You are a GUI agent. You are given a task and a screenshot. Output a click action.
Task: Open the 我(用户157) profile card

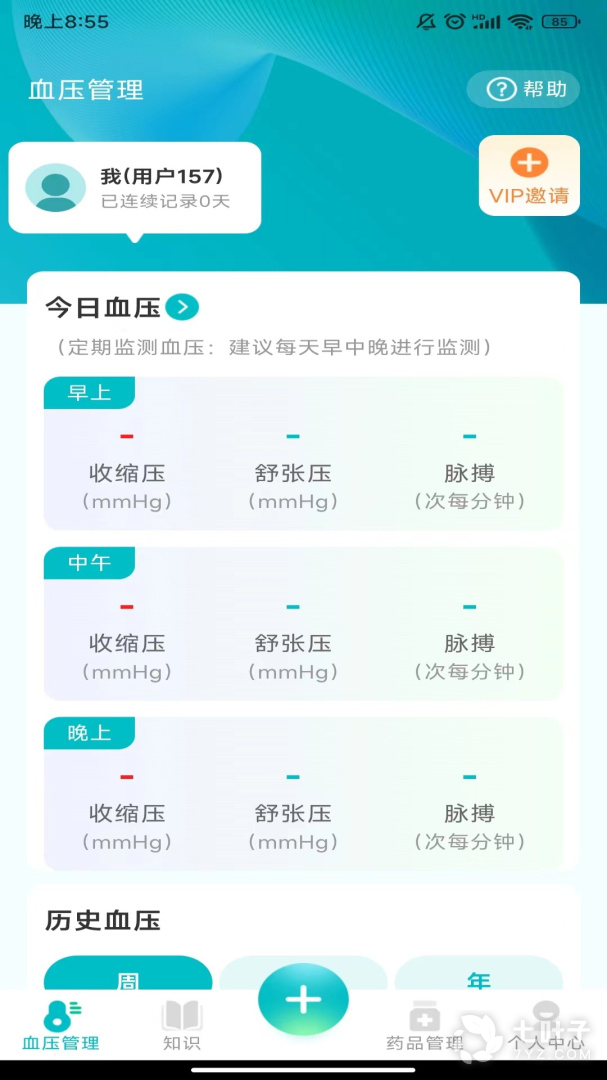coord(135,188)
